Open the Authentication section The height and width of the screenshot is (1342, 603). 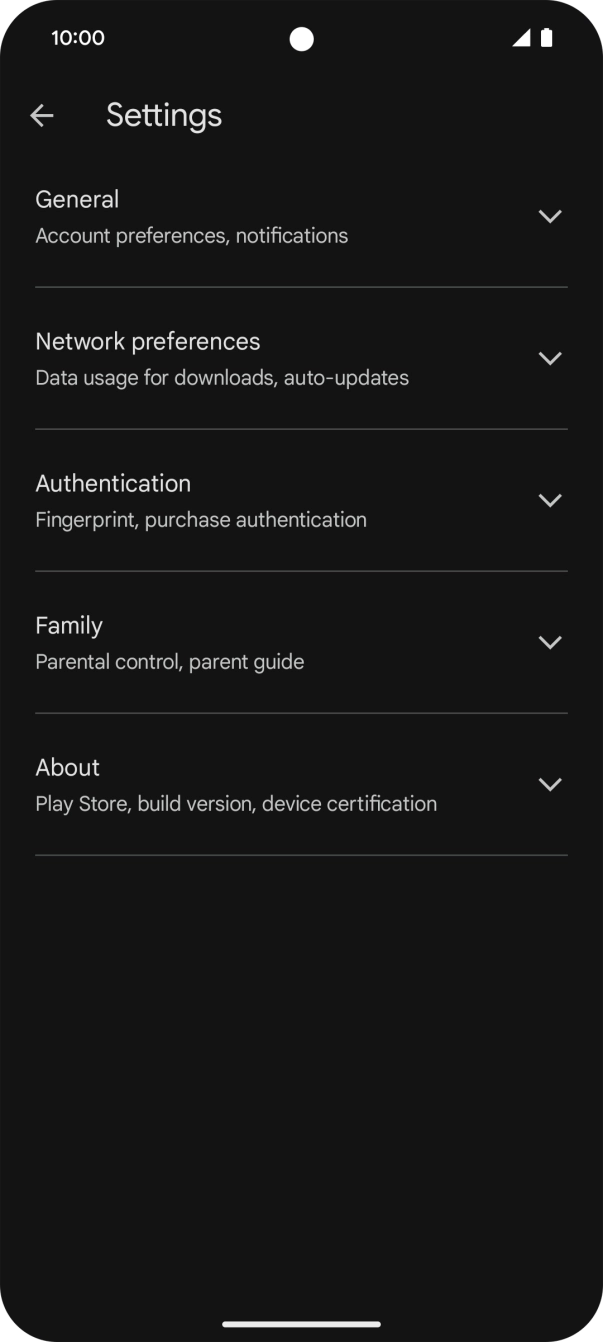[x=549, y=500]
